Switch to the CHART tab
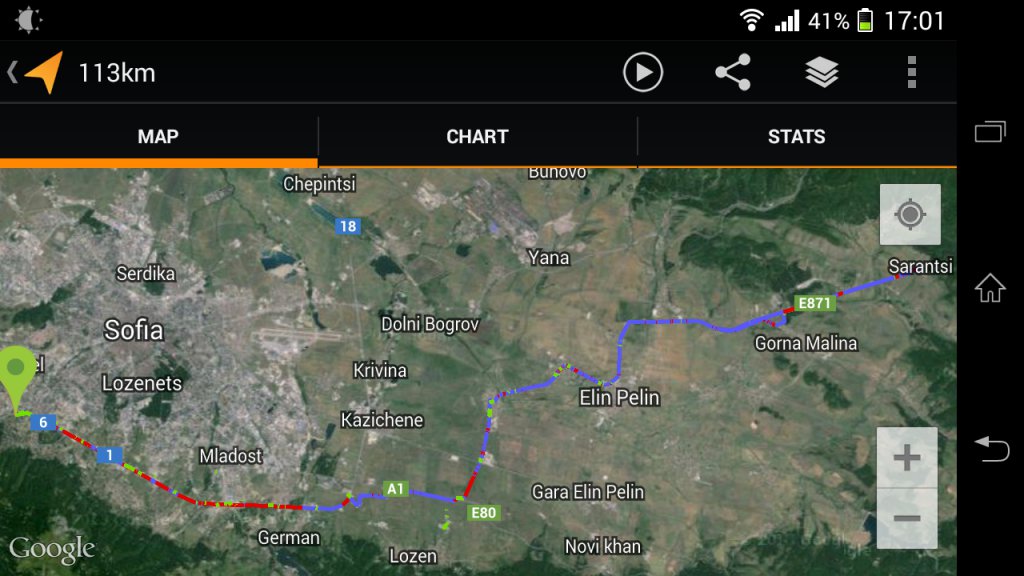Image resolution: width=1024 pixels, height=576 pixels. (477, 137)
